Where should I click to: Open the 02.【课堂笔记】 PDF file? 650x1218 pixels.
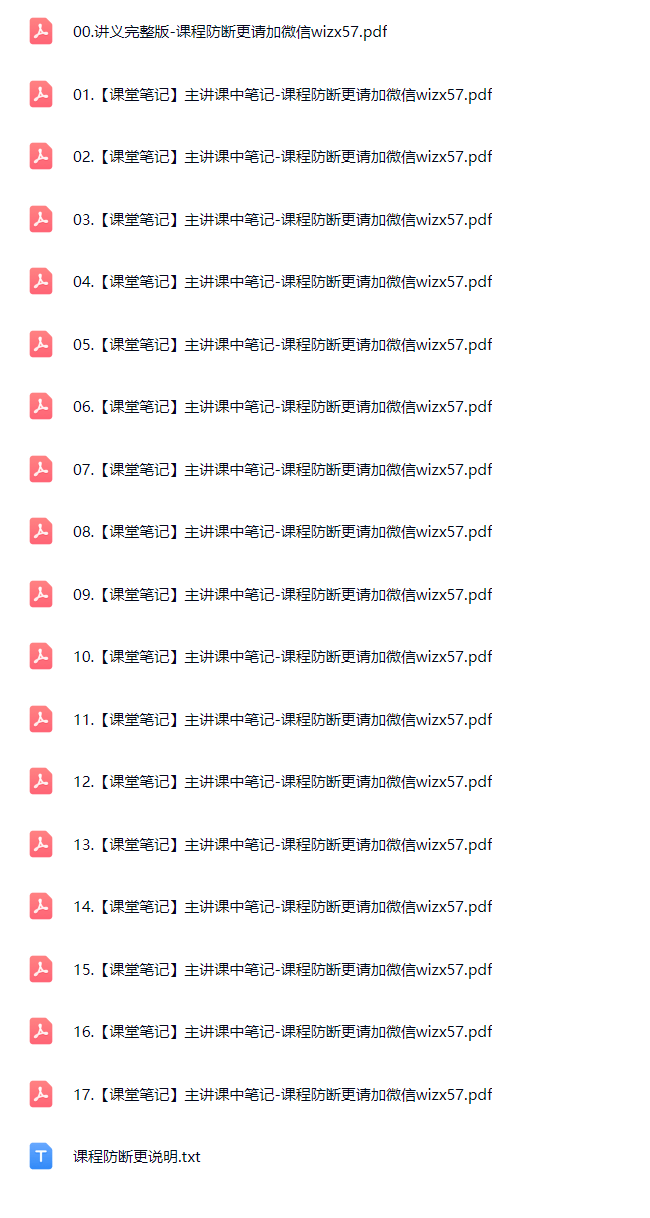282,157
